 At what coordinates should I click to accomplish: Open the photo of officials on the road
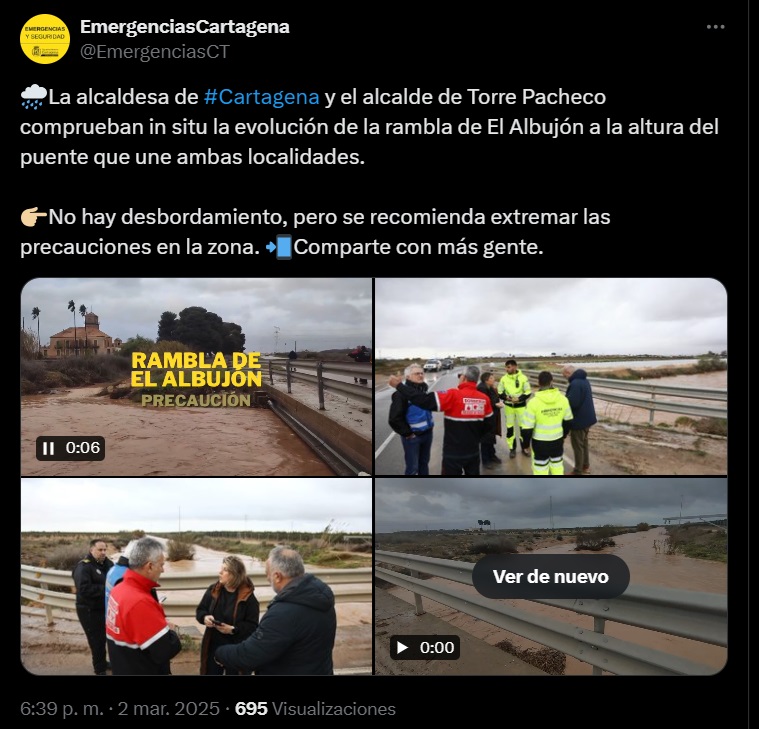pyautogui.click(x=551, y=376)
